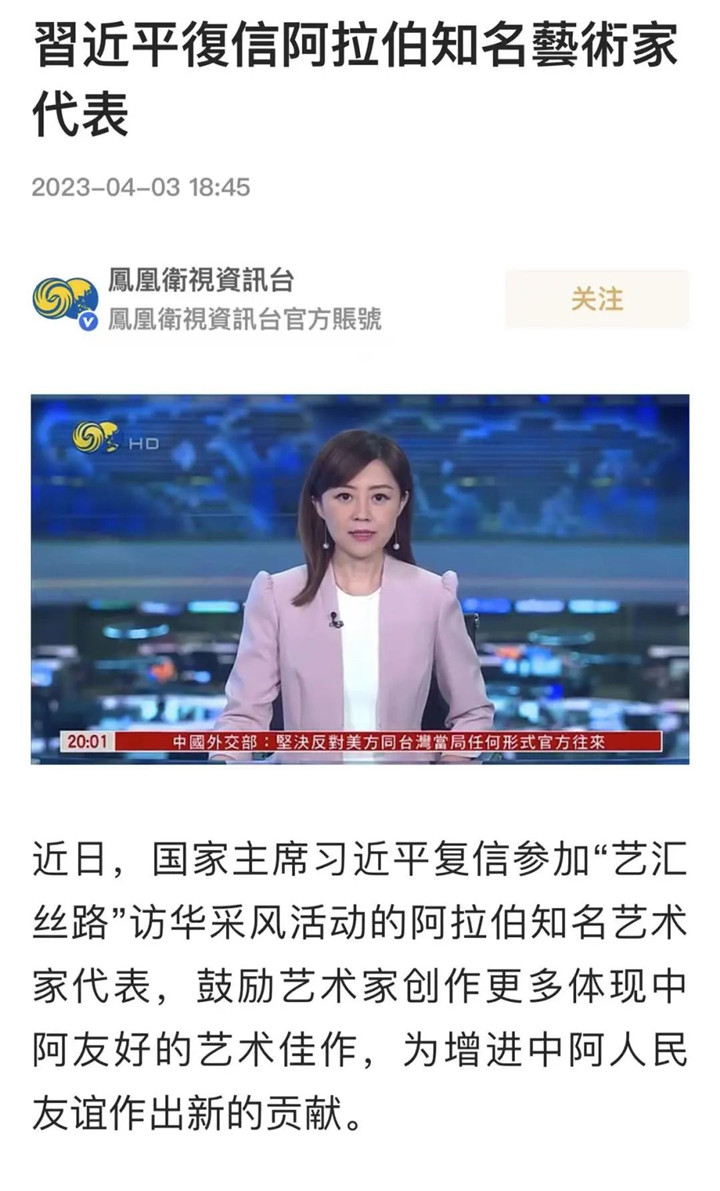Open the 鳳凰衛視資訊台 account avatar
The width and height of the screenshot is (720, 1191).
pyautogui.click(x=64, y=299)
